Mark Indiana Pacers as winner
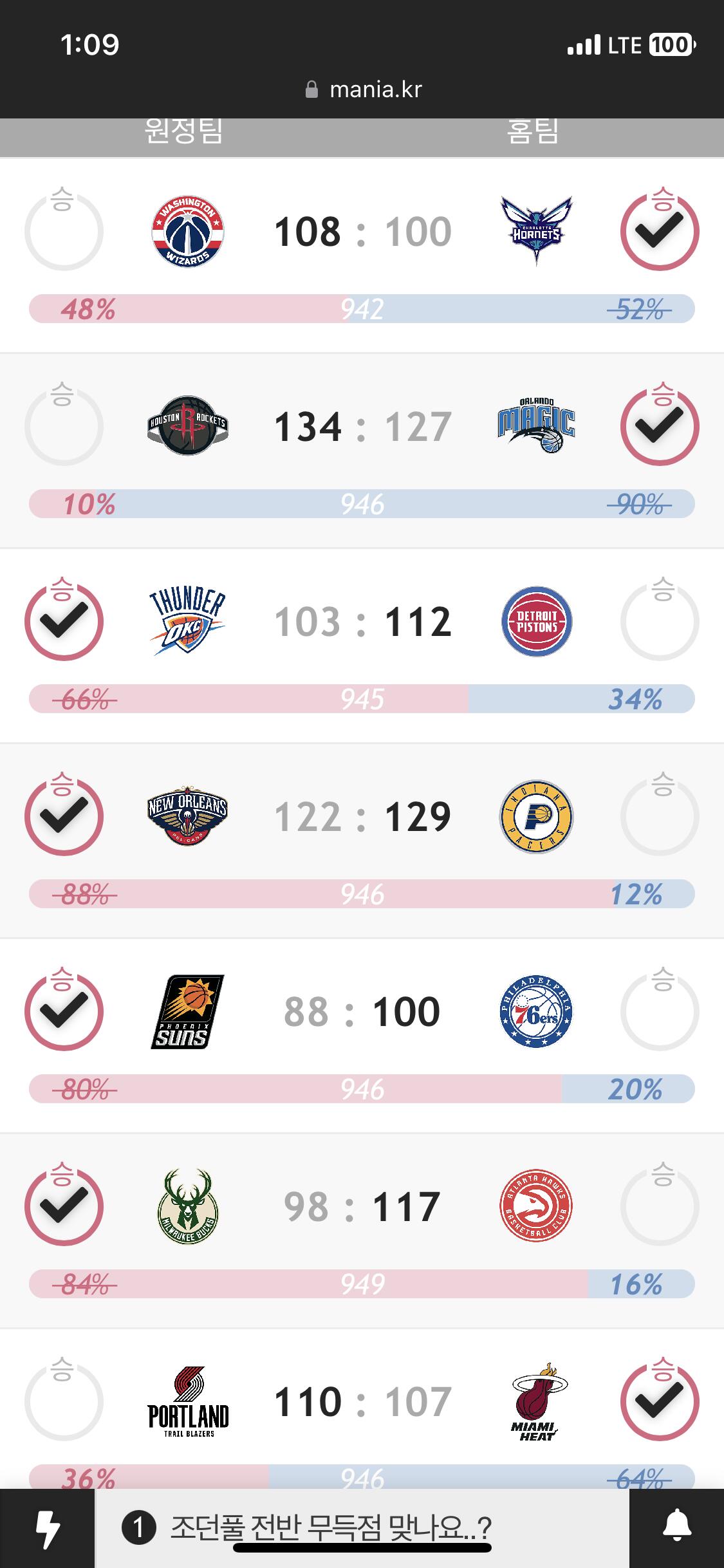 (x=660, y=816)
